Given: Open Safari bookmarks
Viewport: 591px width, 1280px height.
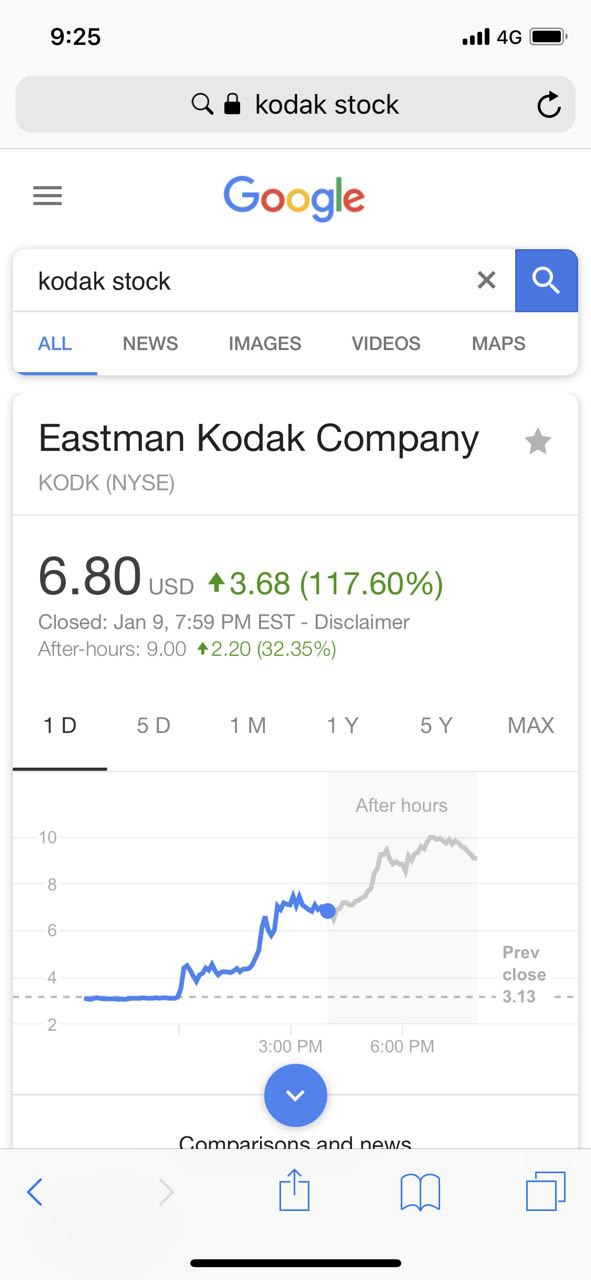Looking at the screenshot, I should point(420,1192).
